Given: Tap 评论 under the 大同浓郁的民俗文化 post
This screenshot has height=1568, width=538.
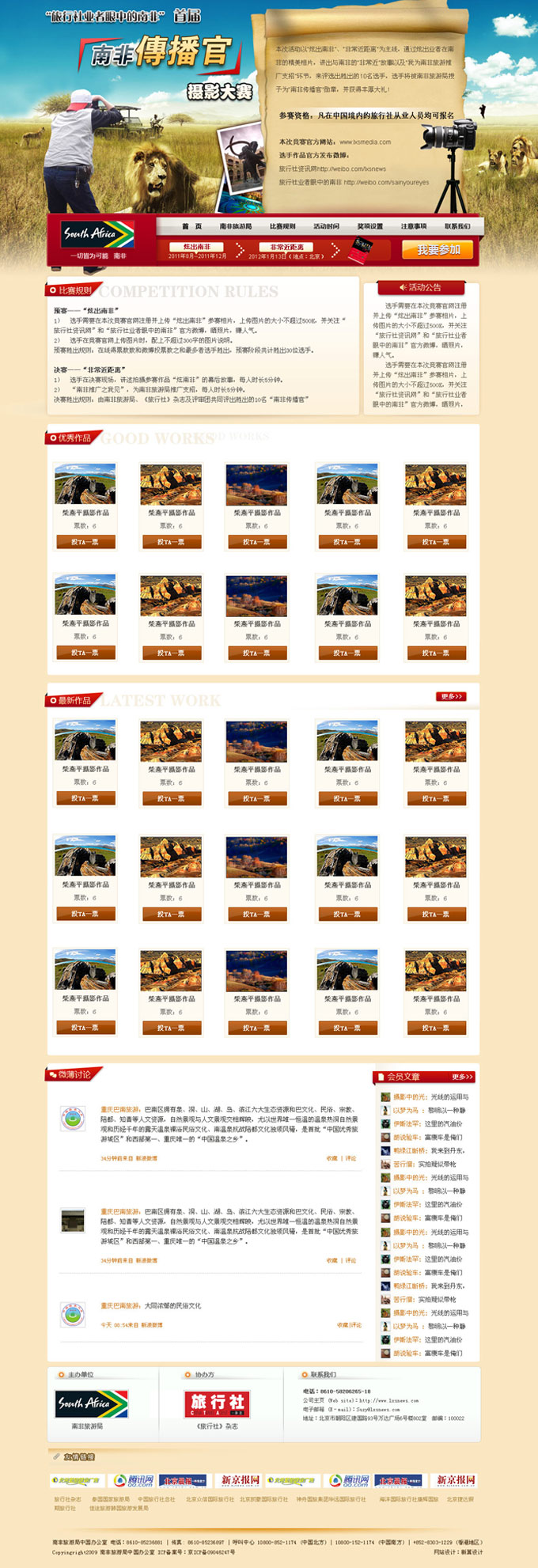Looking at the screenshot, I should pyautogui.click(x=355, y=1324).
